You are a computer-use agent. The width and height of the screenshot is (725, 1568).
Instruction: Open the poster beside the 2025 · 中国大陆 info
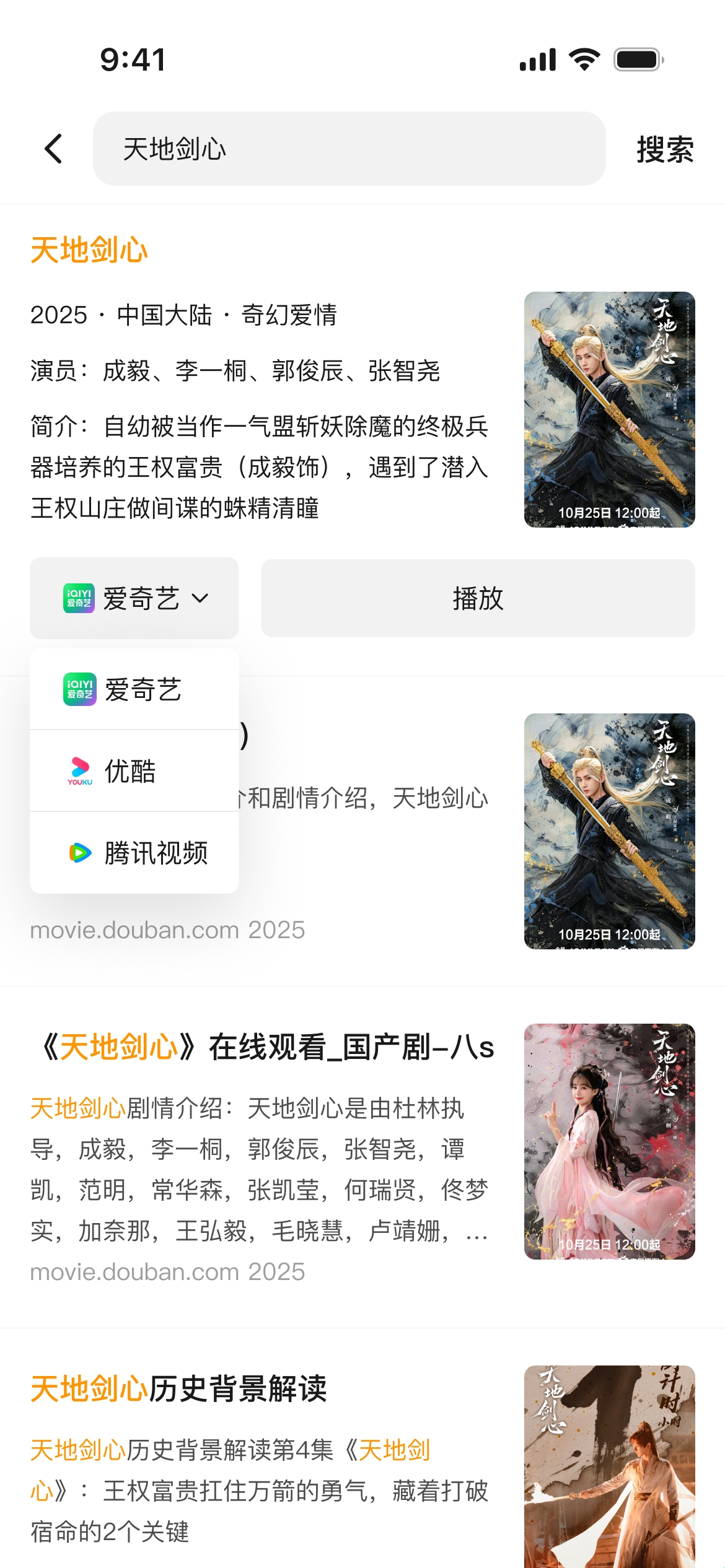(609, 409)
